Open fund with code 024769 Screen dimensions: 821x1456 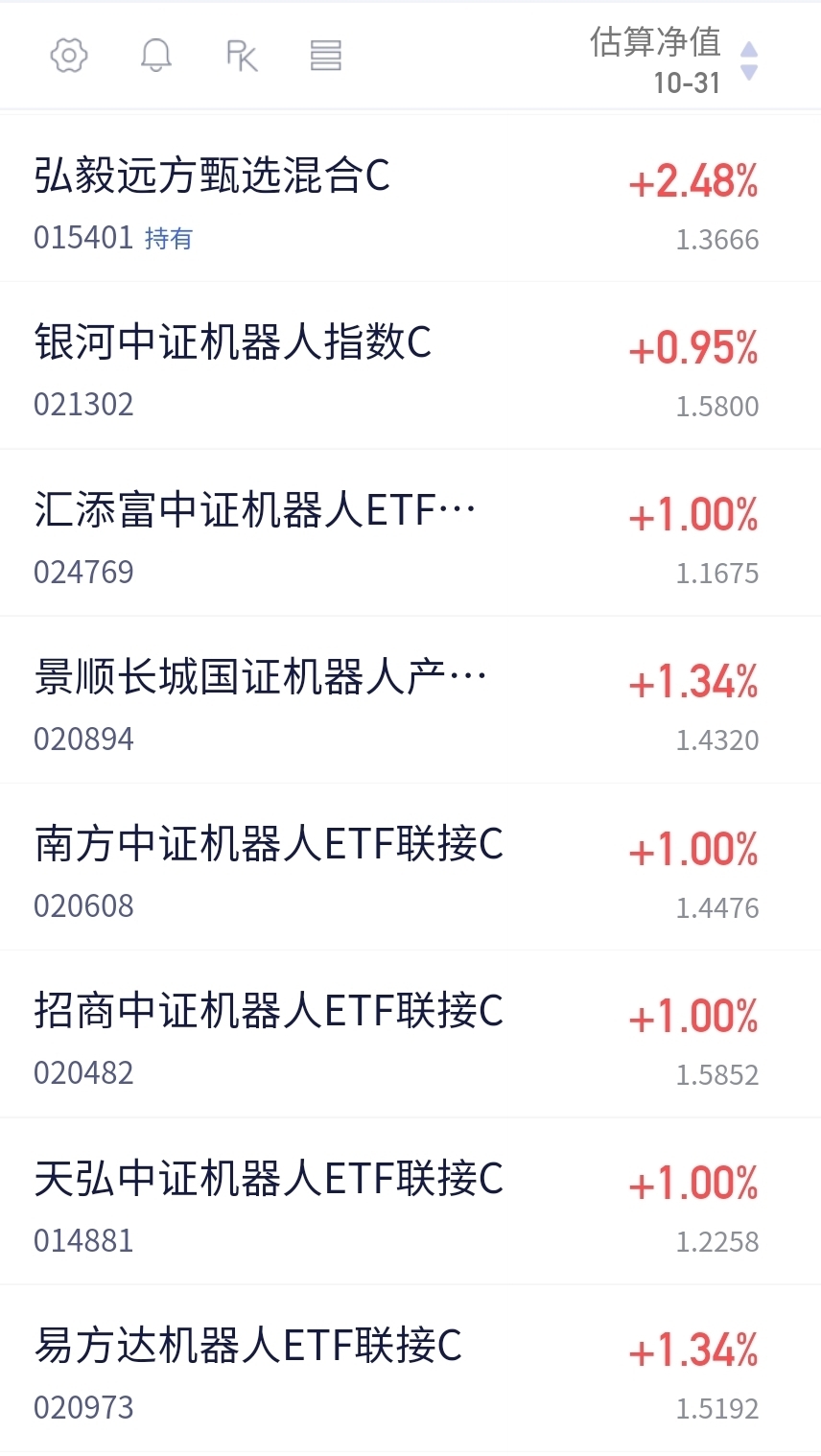tap(410, 532)
